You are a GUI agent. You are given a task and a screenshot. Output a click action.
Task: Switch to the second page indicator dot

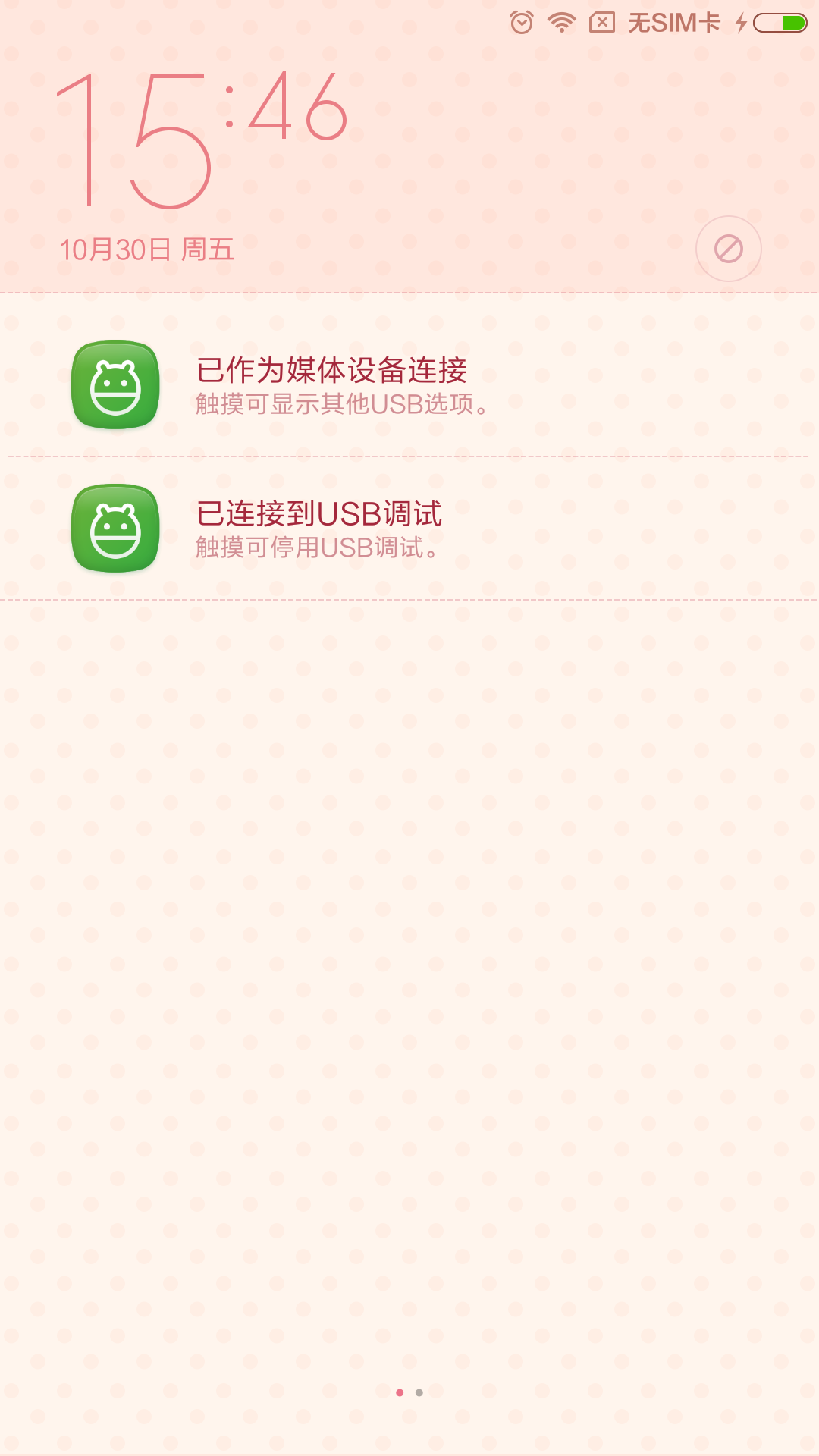coord(419,1392)
